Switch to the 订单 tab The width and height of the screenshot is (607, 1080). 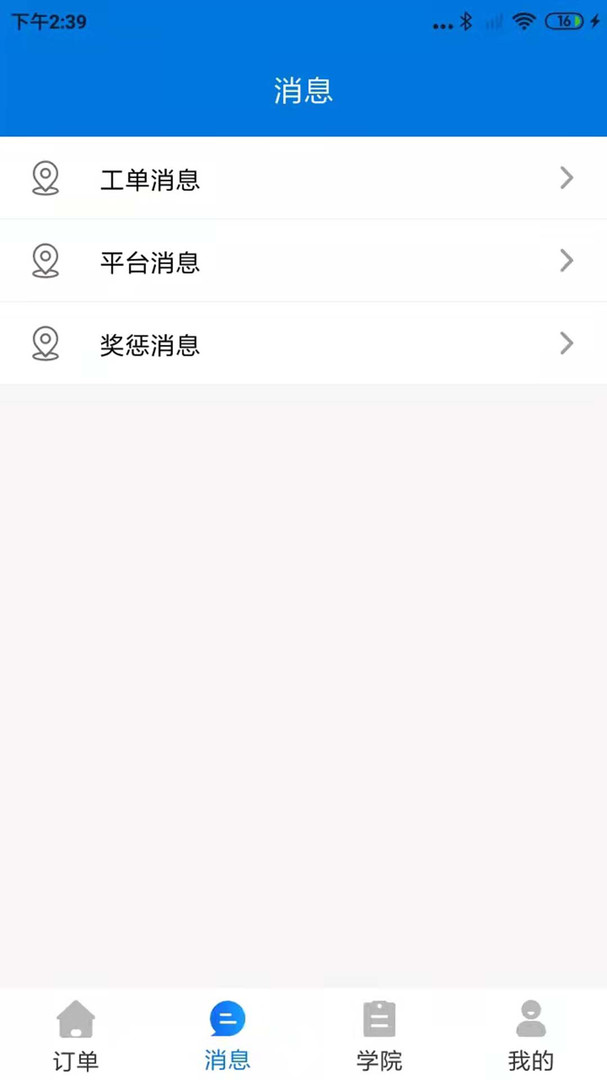[x=76, y=1035]
